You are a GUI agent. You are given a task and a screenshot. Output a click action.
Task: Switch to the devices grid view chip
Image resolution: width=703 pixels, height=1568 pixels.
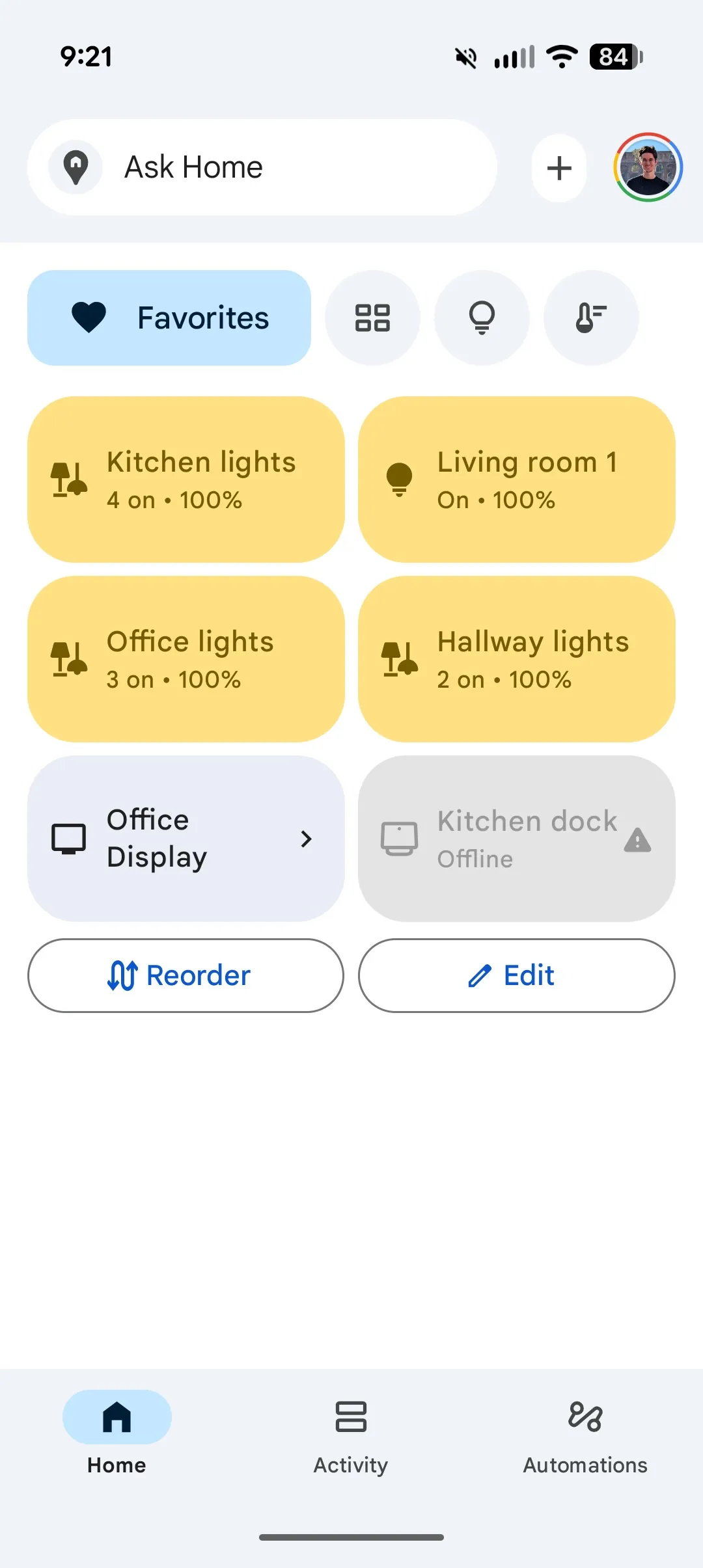pyautogui.click(x=372, y=318)
